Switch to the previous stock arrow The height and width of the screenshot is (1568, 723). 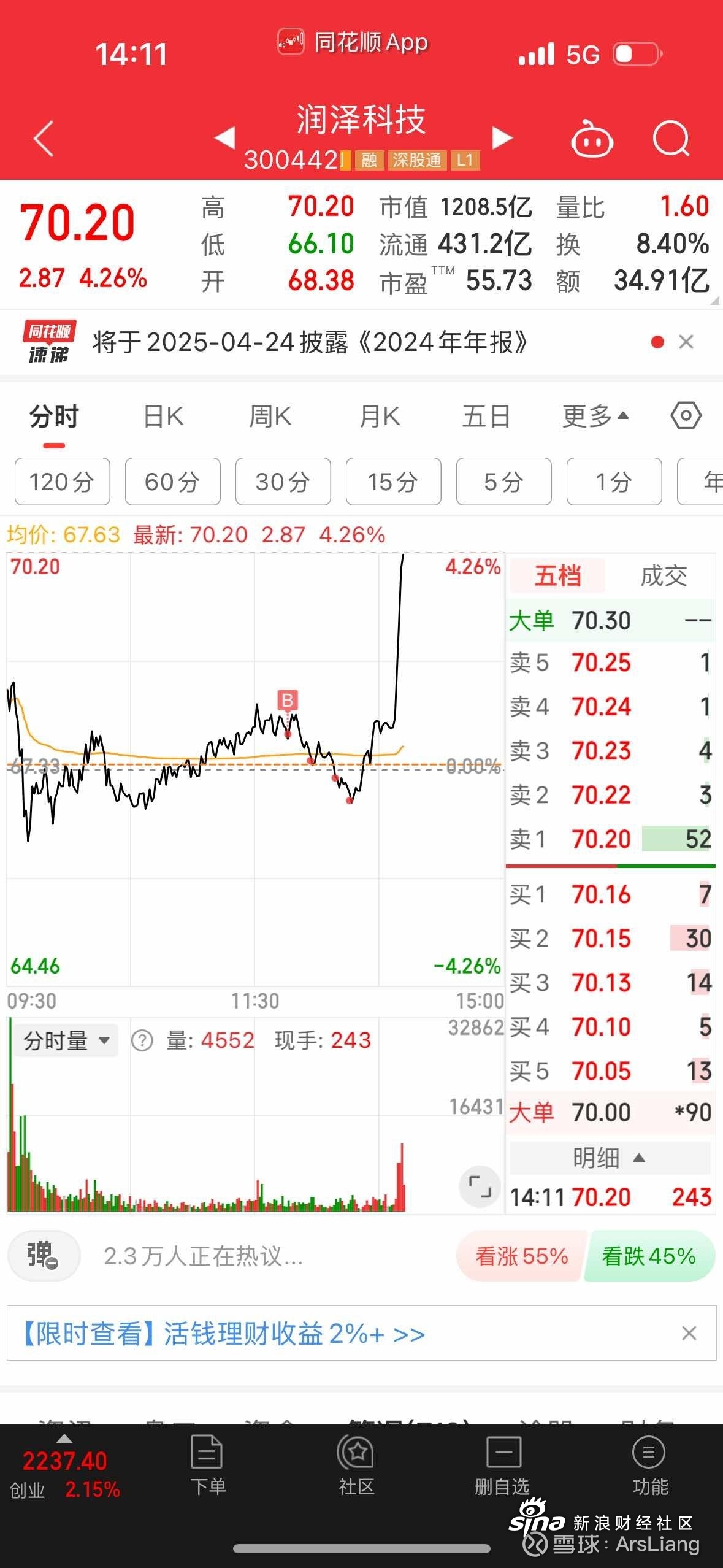[225, 137]
